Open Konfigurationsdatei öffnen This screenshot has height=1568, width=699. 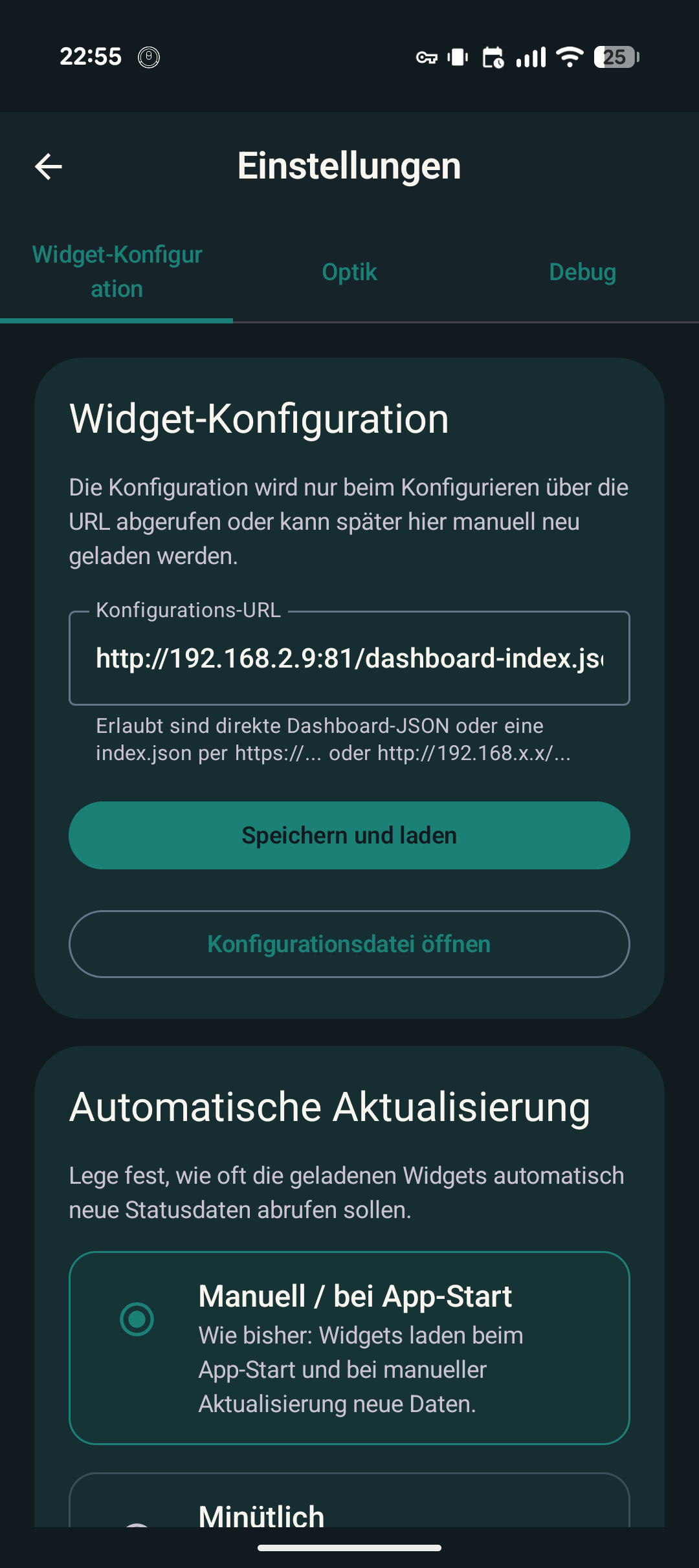point(349,944)
